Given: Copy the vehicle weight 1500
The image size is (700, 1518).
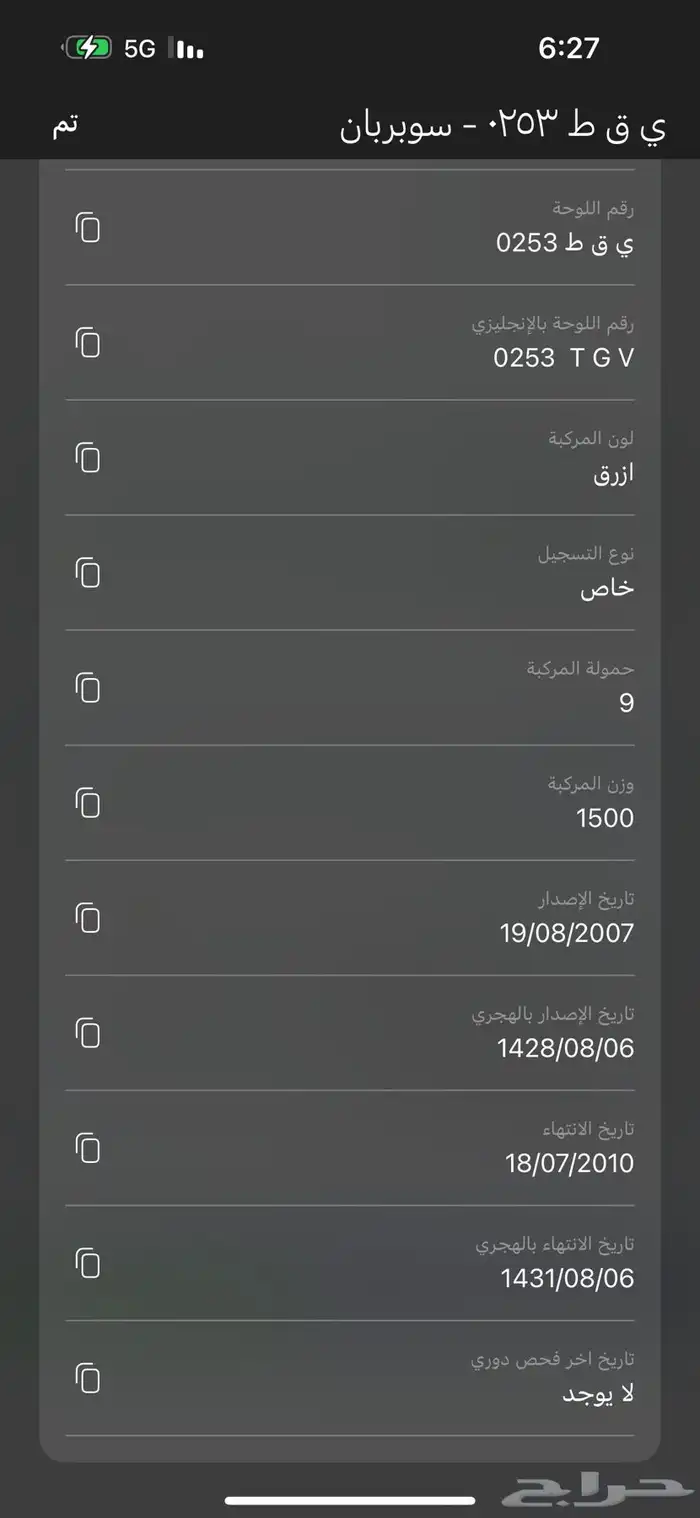Looking at the screenshot, I should click(x=88, y=803).
